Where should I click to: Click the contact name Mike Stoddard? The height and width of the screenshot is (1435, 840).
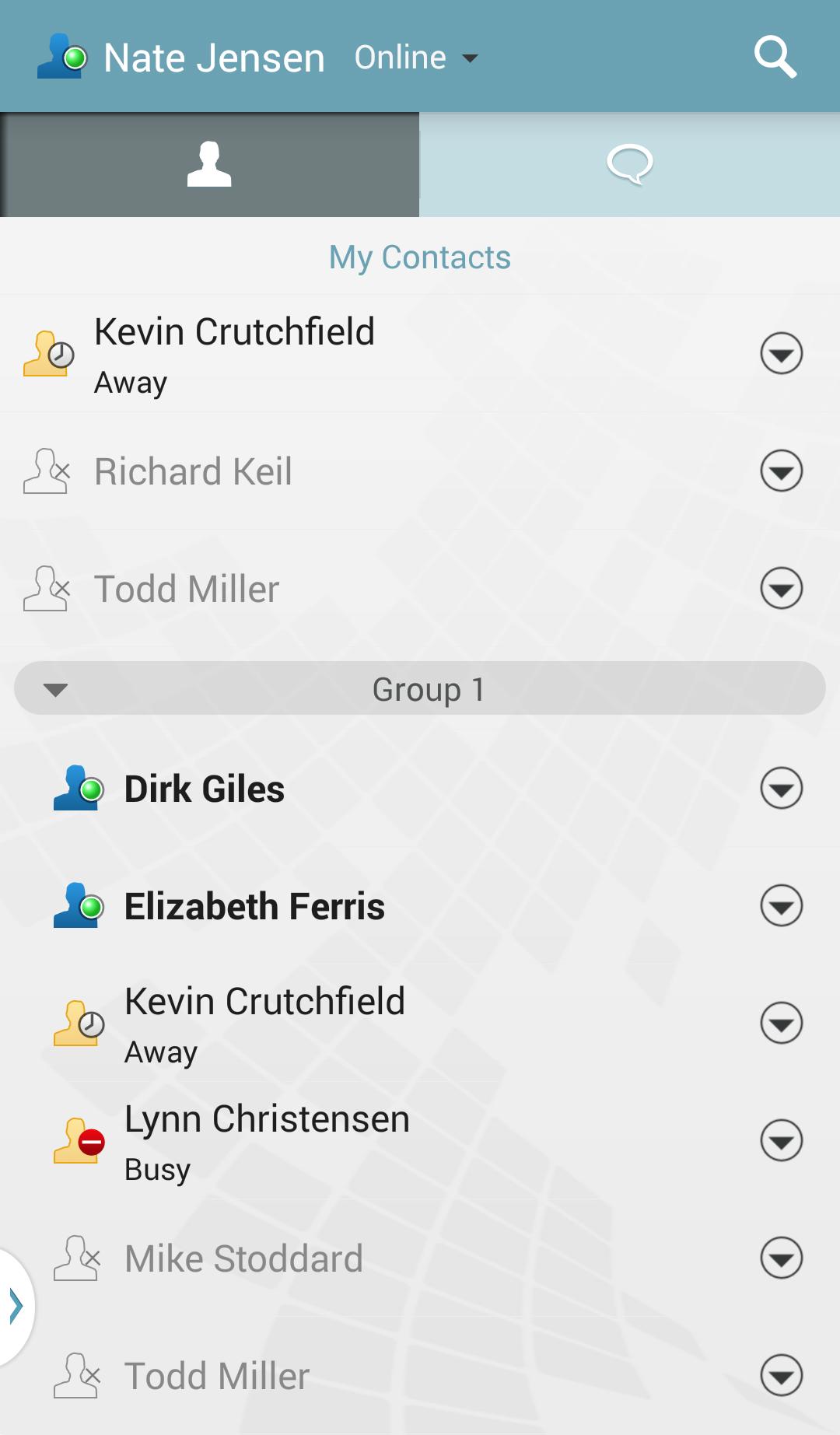(x=243, y=1257)
